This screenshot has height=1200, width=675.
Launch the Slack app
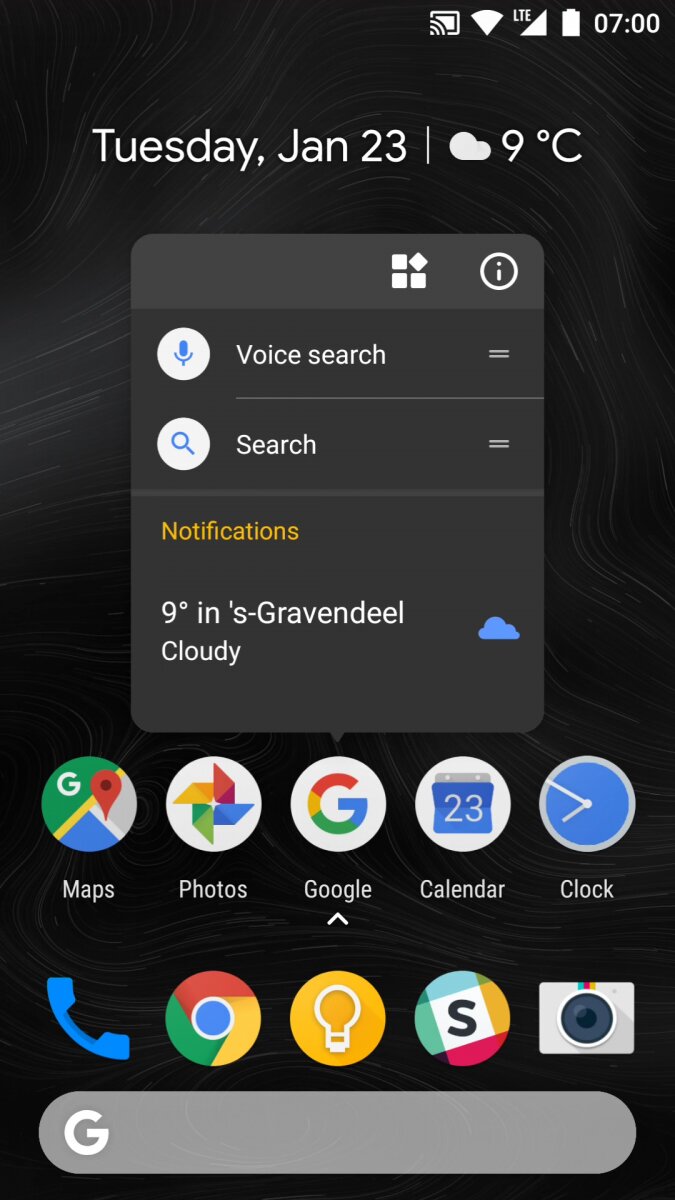[x=462, y=1018]
